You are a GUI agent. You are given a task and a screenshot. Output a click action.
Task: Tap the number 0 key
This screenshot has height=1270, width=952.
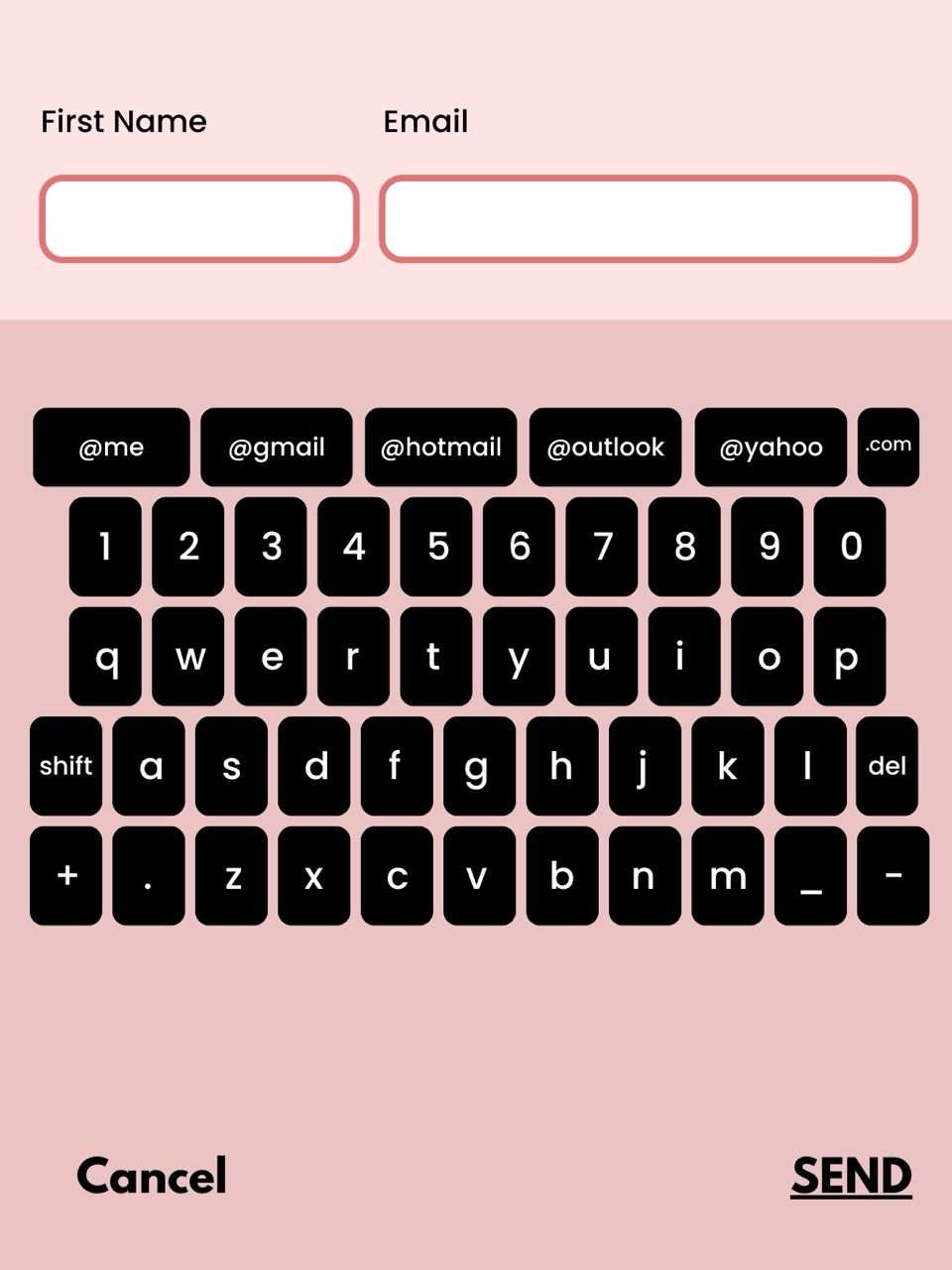[x=850, y=547]
